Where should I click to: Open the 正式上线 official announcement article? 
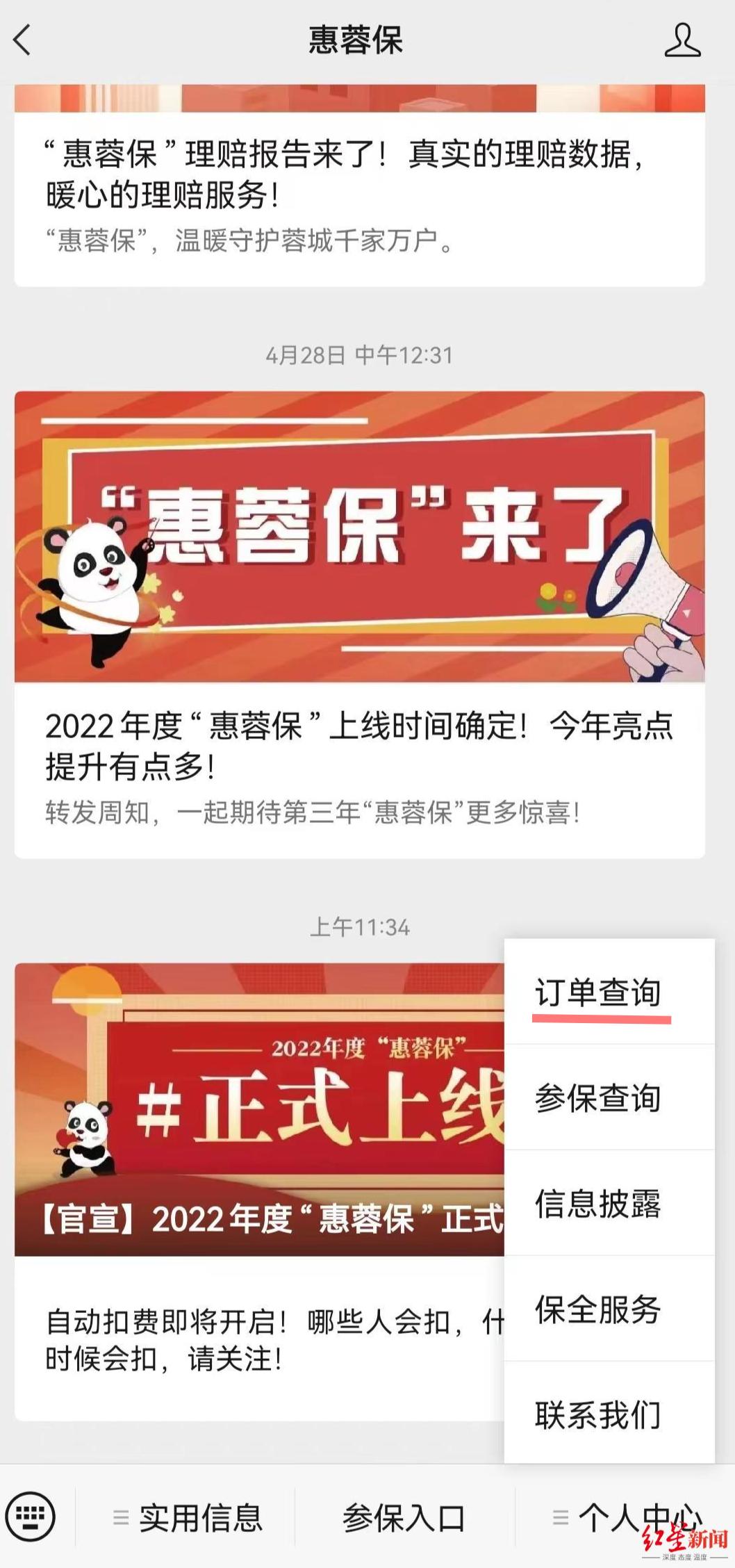(258, 1112)
